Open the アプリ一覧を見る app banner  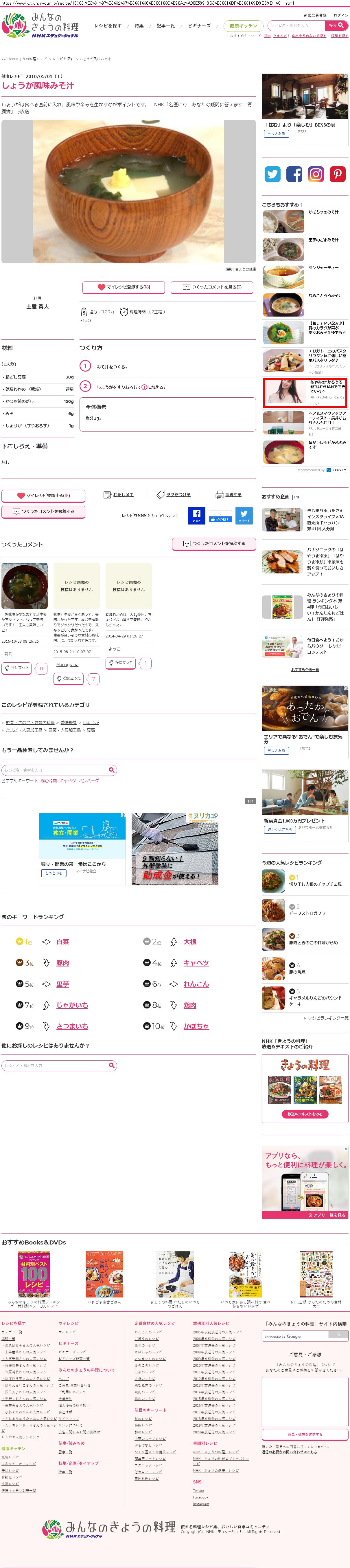tap(327, 1215)
